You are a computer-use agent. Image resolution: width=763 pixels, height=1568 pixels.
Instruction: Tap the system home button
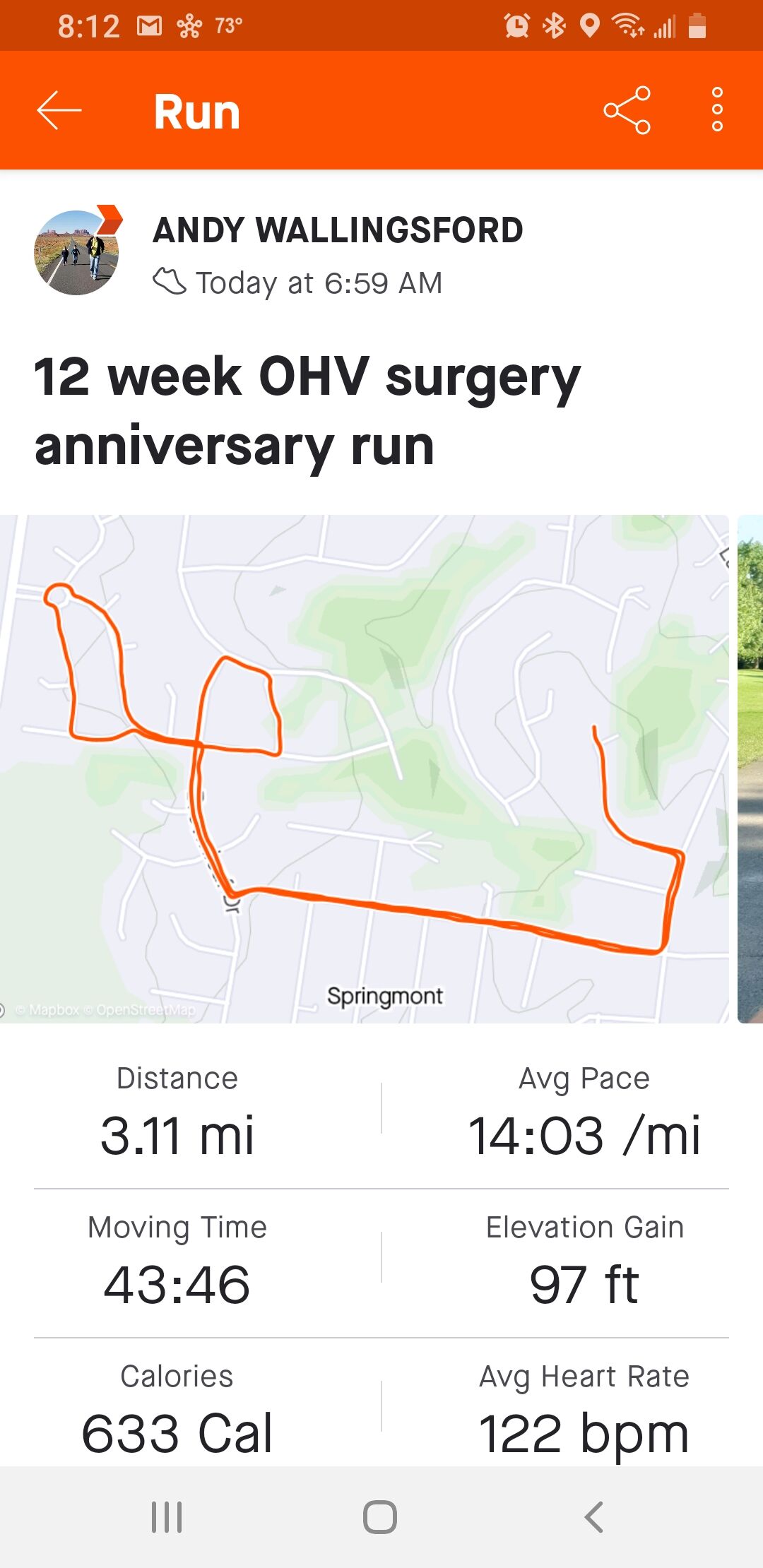click(x=380, y=1516)
